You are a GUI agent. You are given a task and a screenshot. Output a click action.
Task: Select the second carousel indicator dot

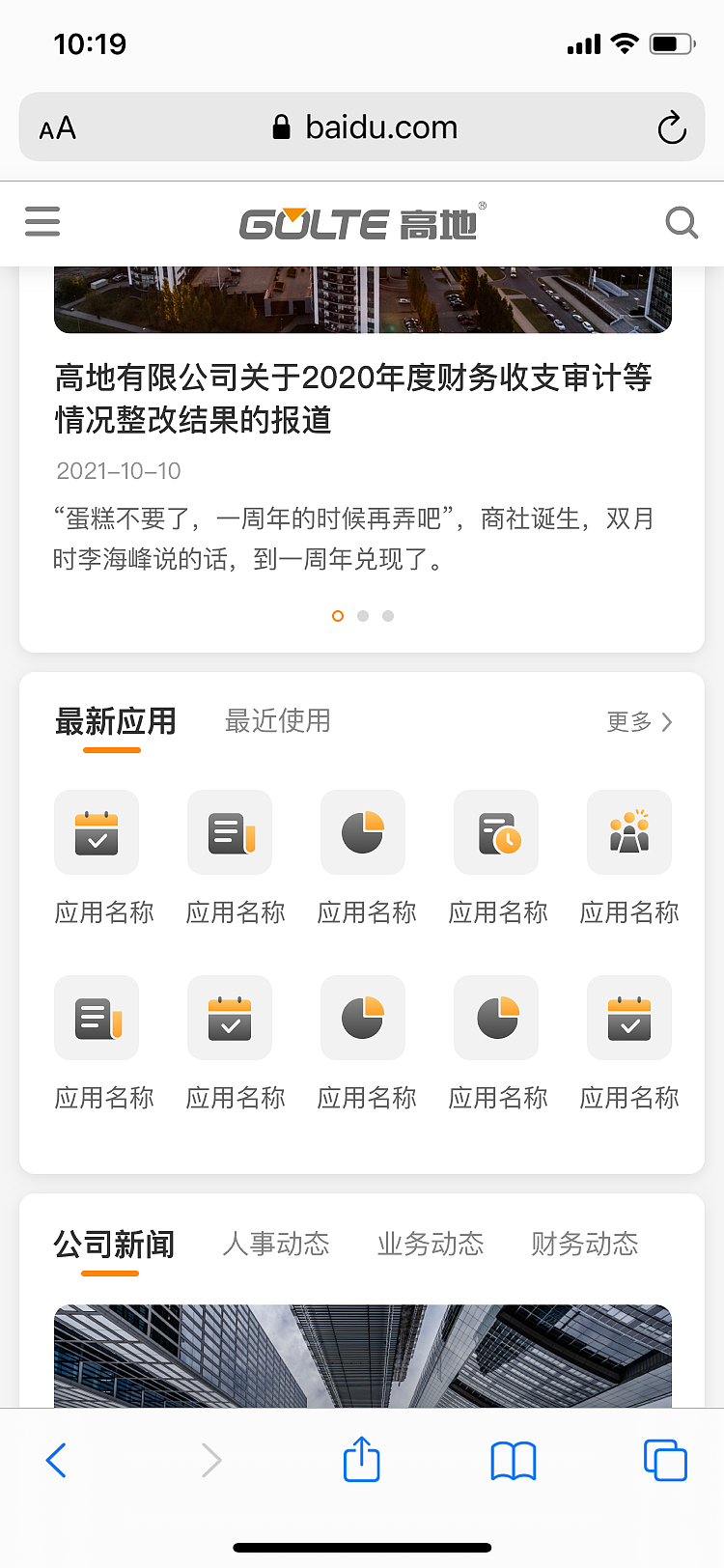click(x=363, y=616)
